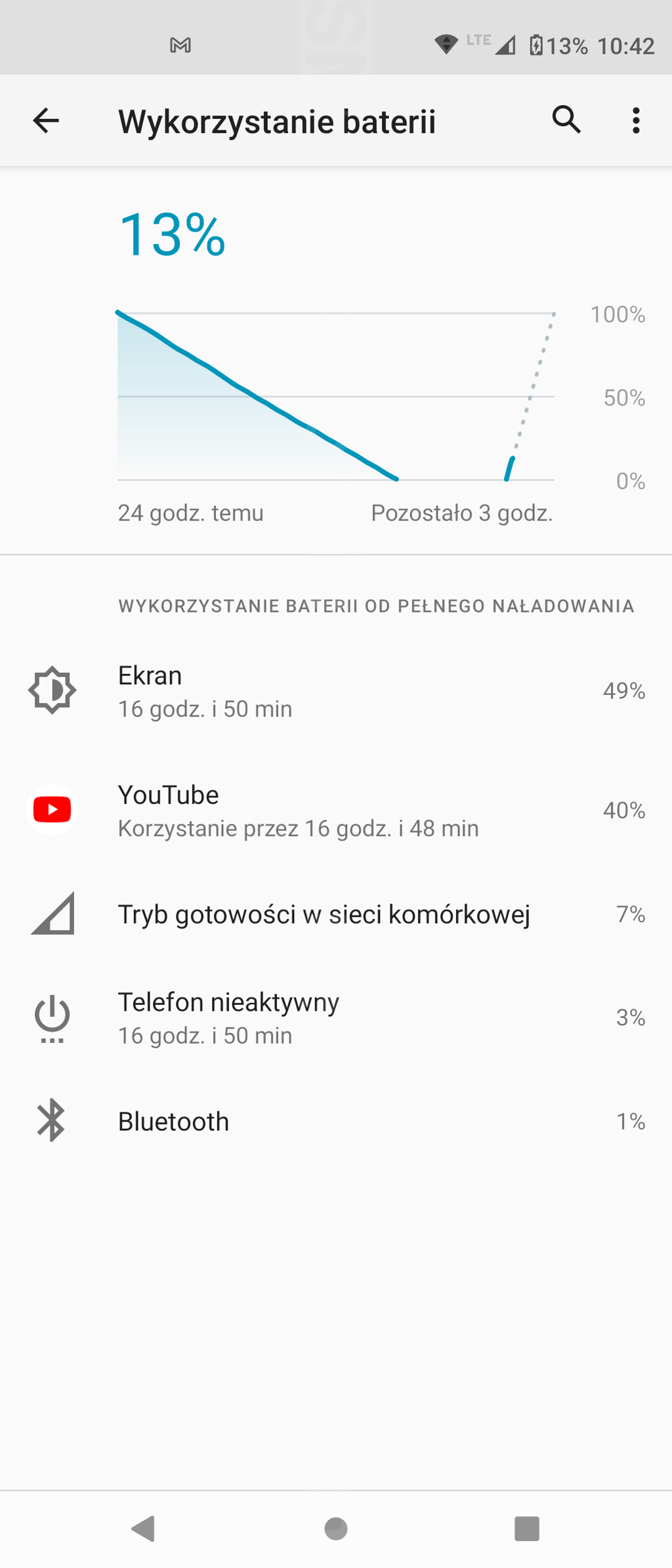
Task: Tap the system home button
Action: pos(336,1529)
